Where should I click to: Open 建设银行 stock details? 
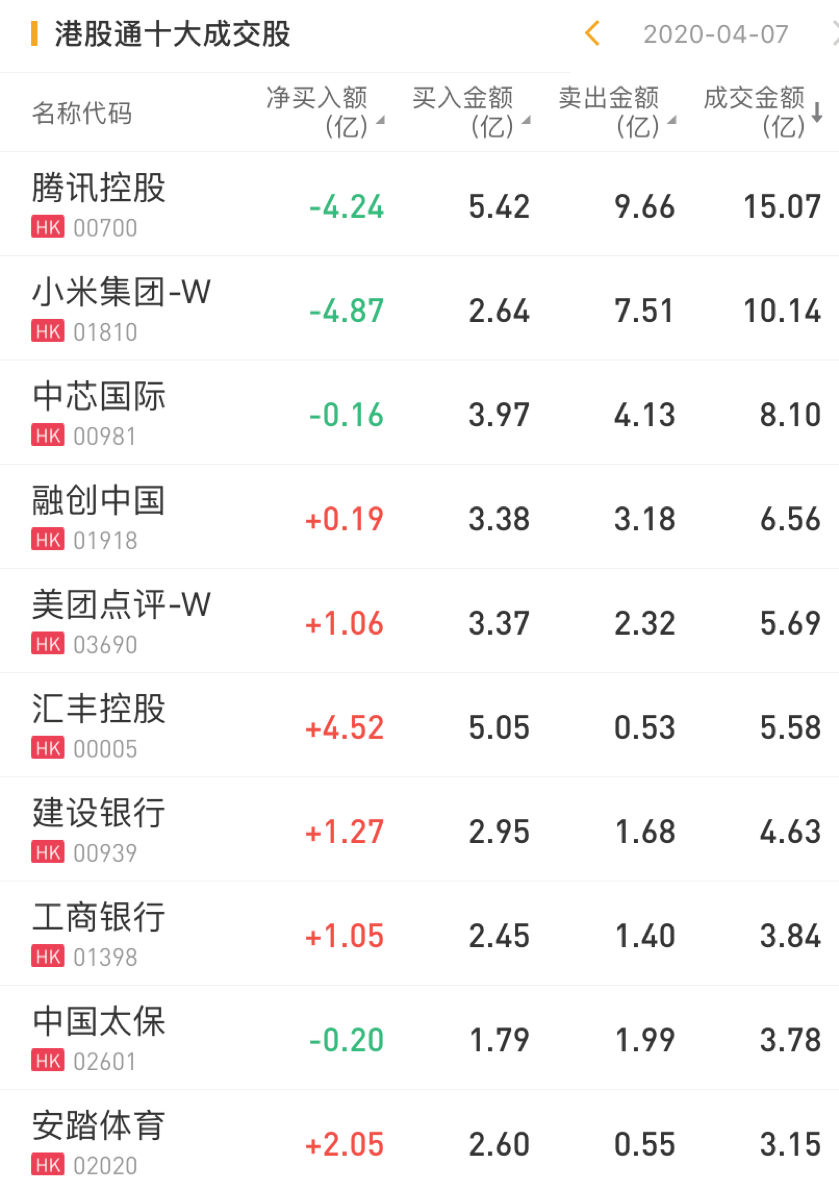coord(99,828)
